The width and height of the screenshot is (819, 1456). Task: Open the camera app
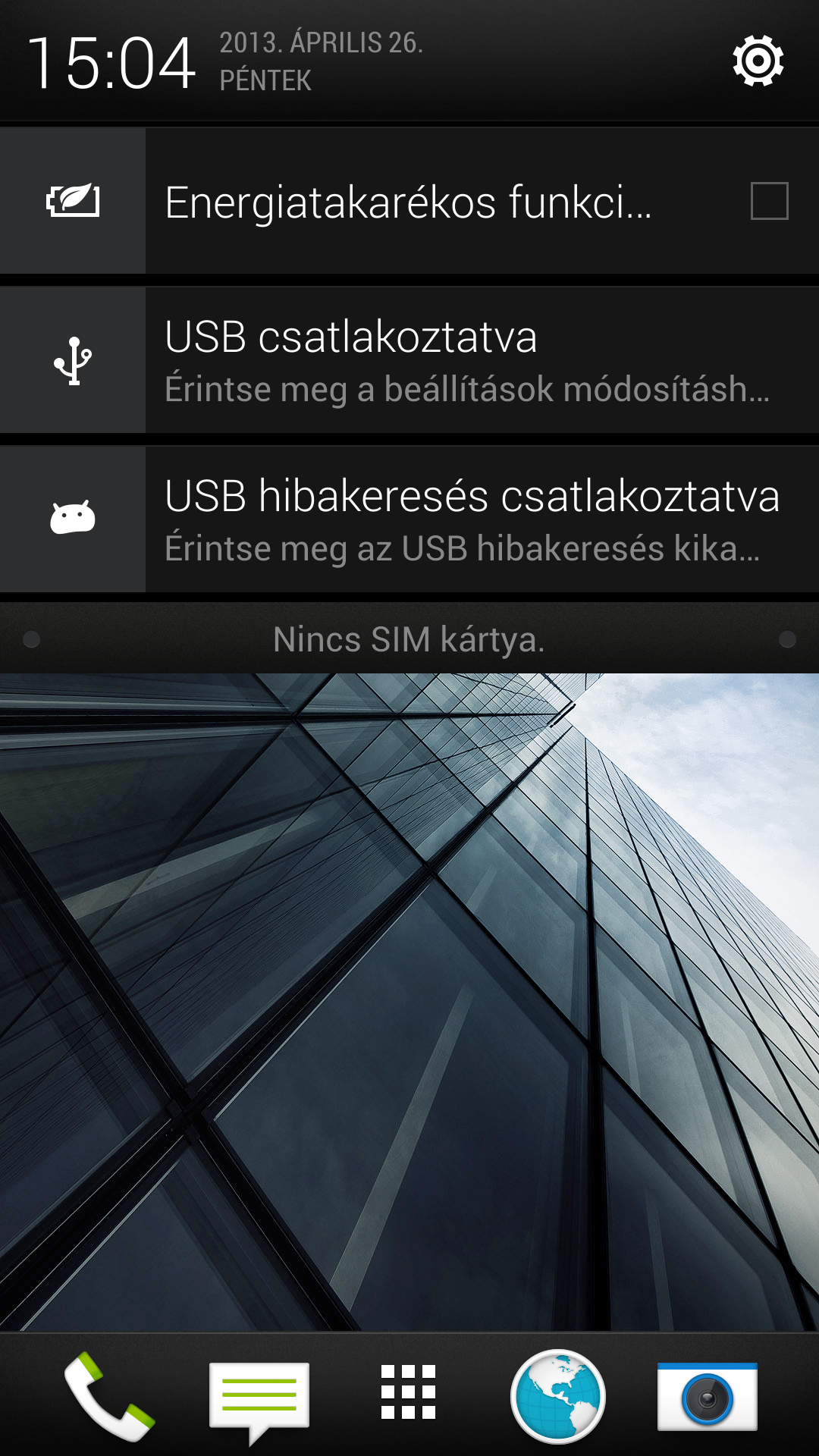[x=707, y=1396]
